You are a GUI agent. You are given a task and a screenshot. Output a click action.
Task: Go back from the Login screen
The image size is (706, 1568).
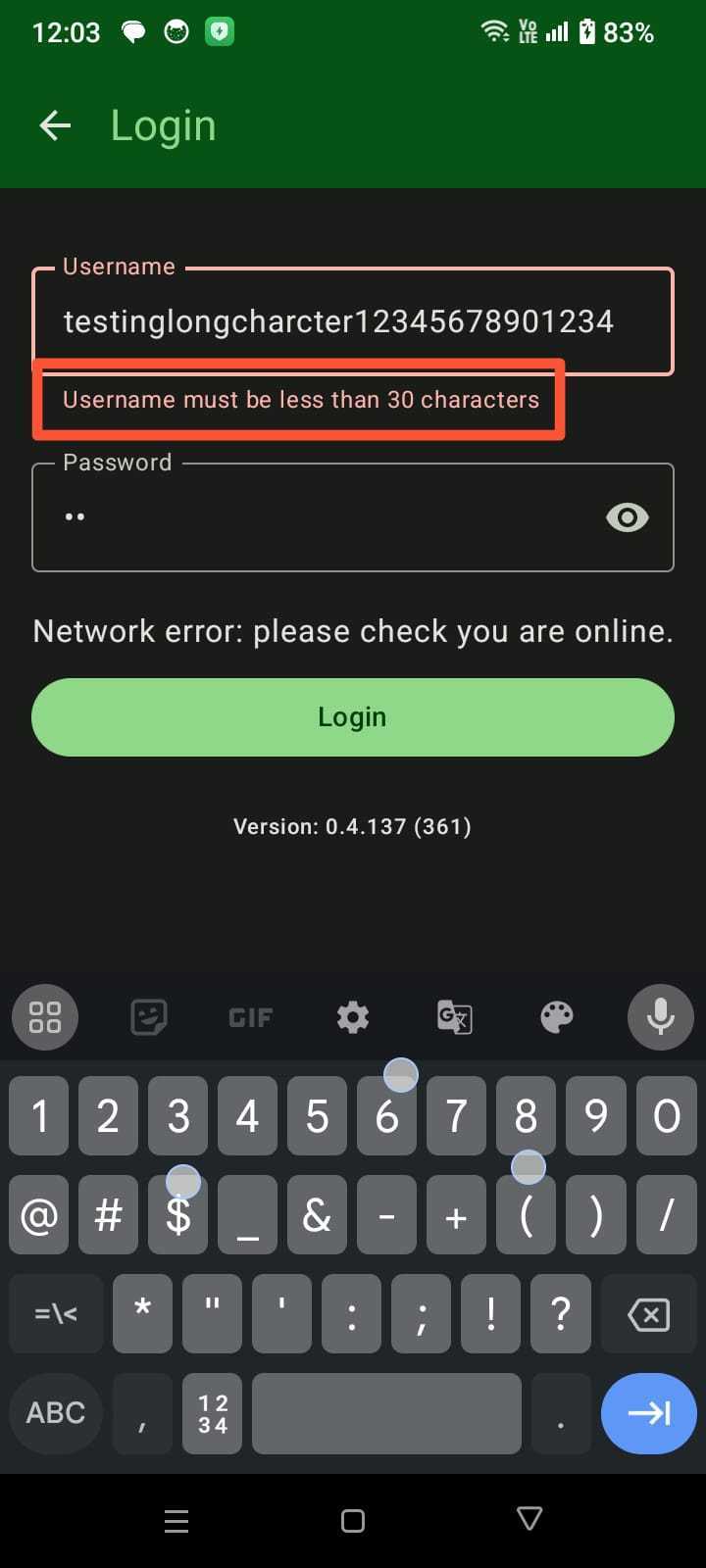(x=55, y=125)
